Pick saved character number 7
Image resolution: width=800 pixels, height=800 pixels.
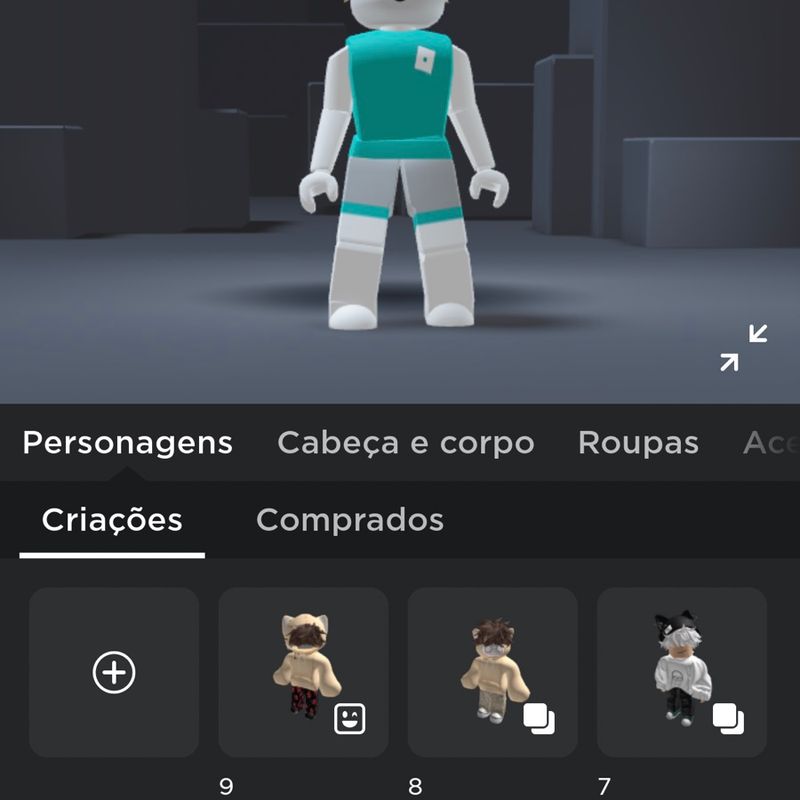pyautogui.click(x=682, y=672)
